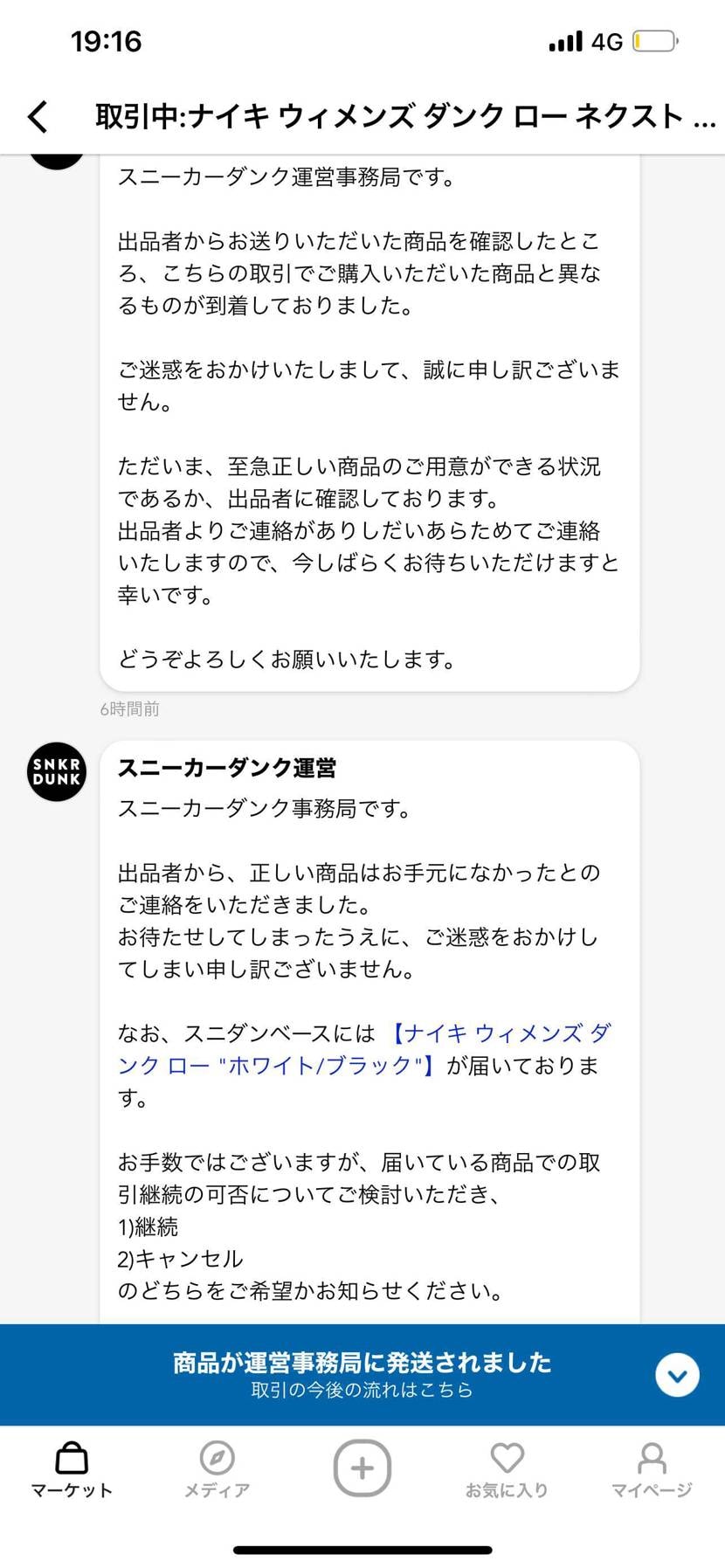Open マイページ via the person icon
Viewport: 725px width, 1568px height.
[x=651, y=1457]
